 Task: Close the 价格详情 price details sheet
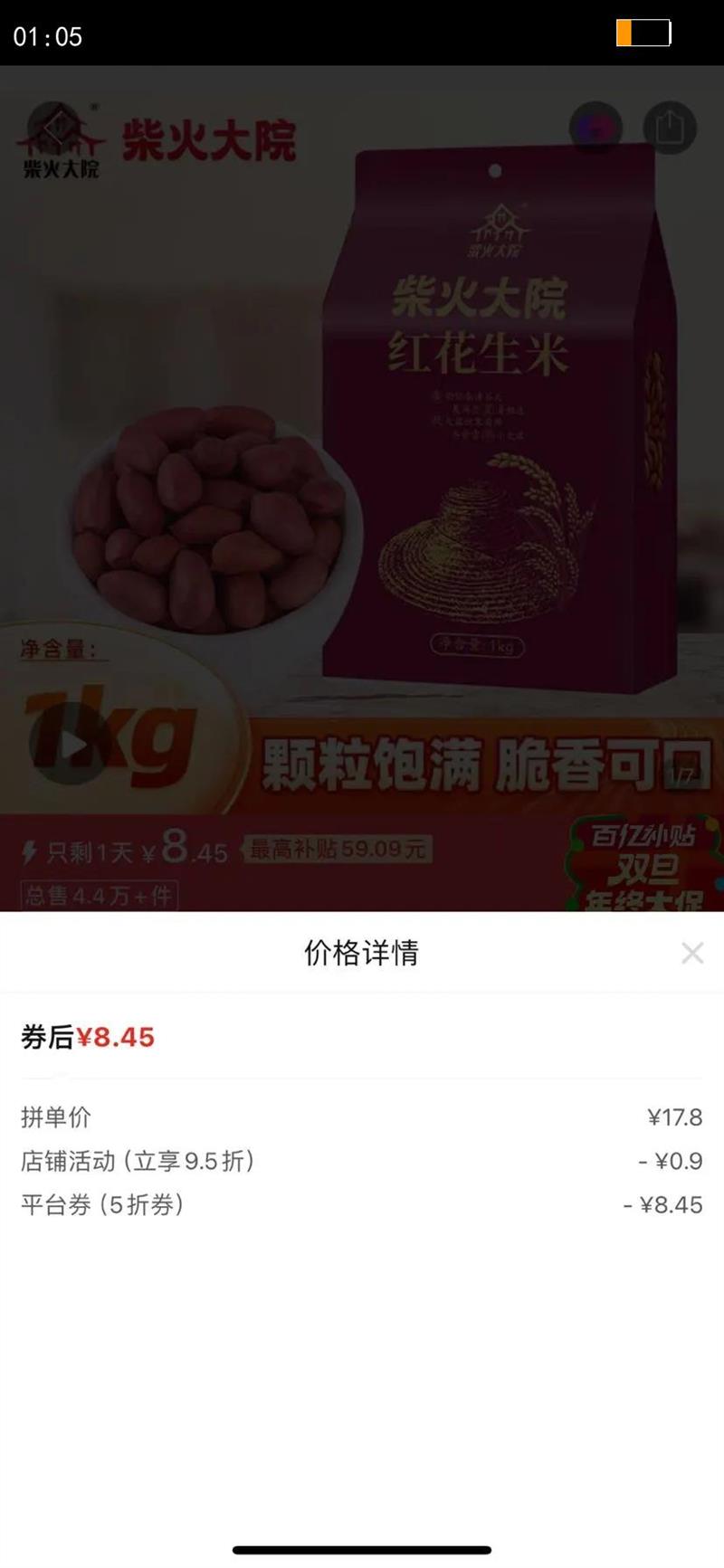click(x=692, y=953)
